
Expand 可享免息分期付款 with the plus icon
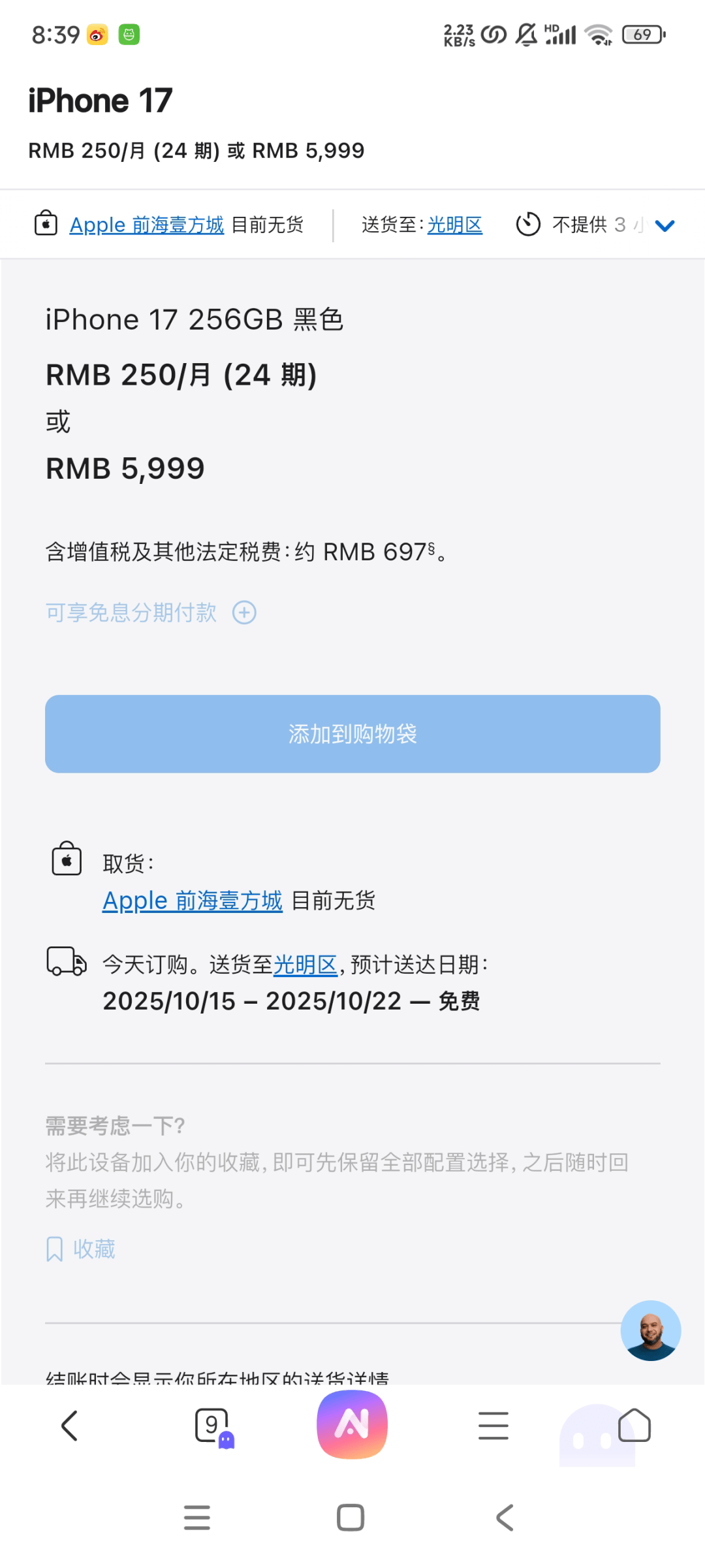[244, 613]
